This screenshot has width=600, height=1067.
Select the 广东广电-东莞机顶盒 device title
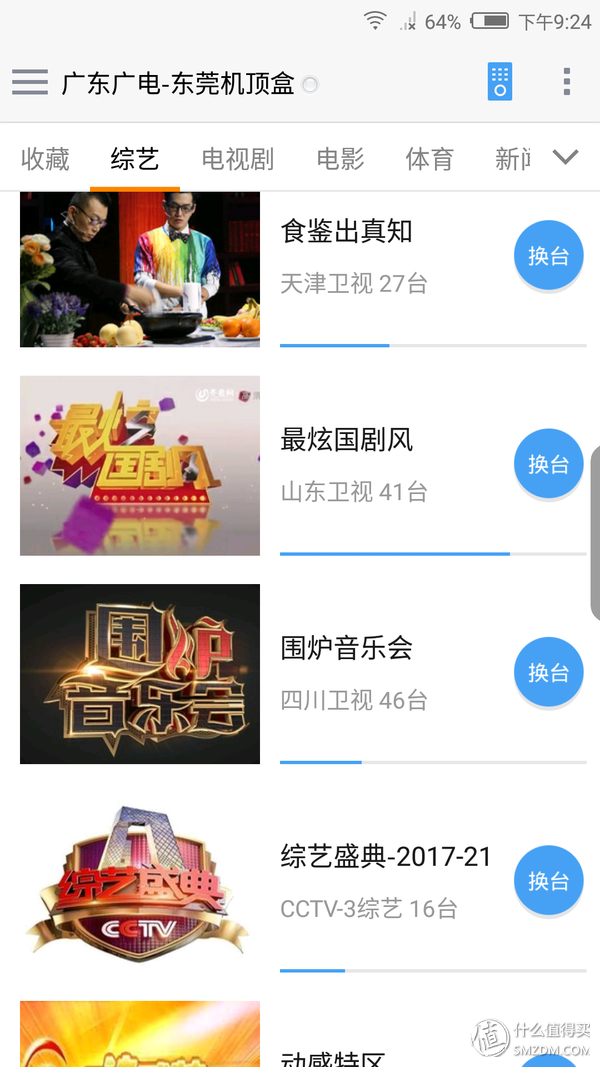pos(178,83)
